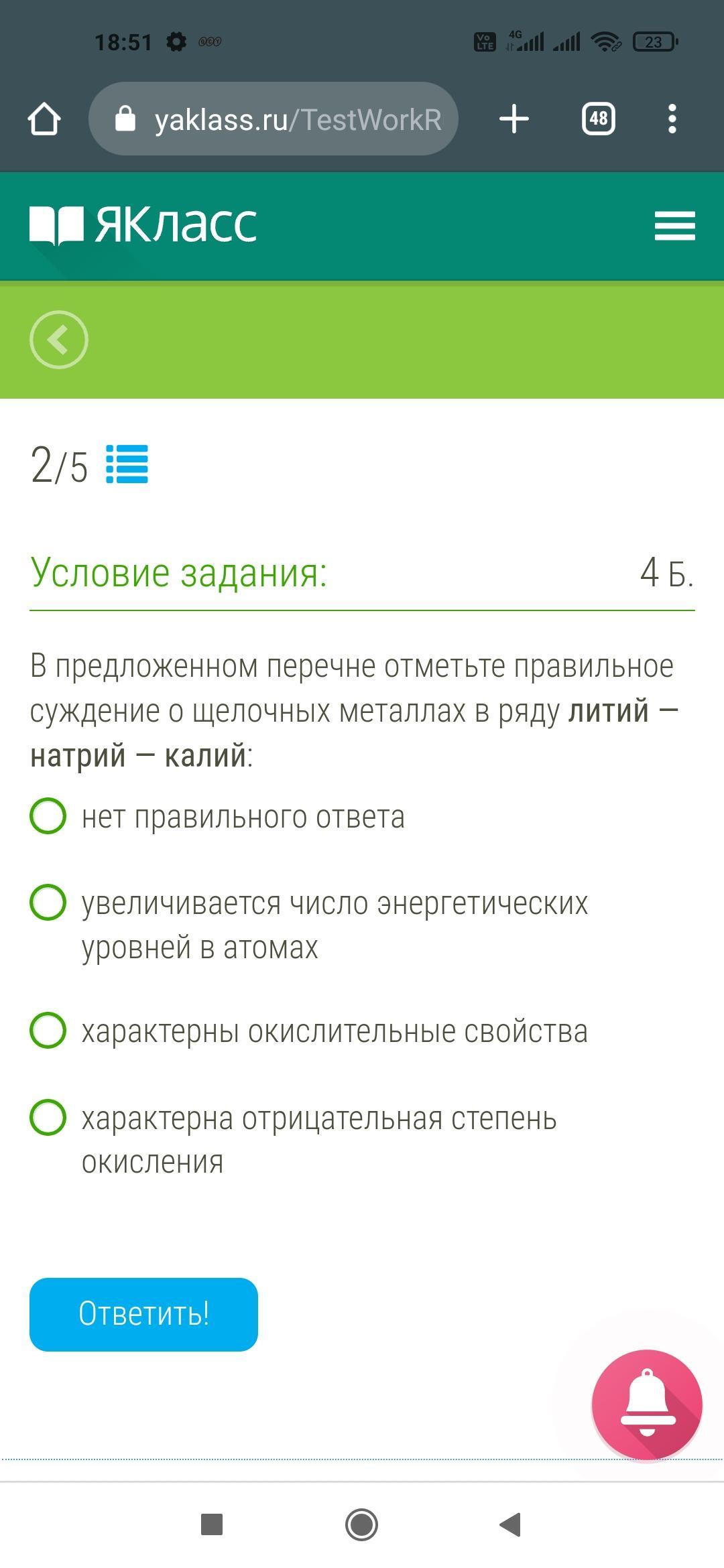This screenshot has width=724, height=1568.
Task: Choose 'увеличивается число энергетических уровней в атомах'
Action: coord(48,903)
